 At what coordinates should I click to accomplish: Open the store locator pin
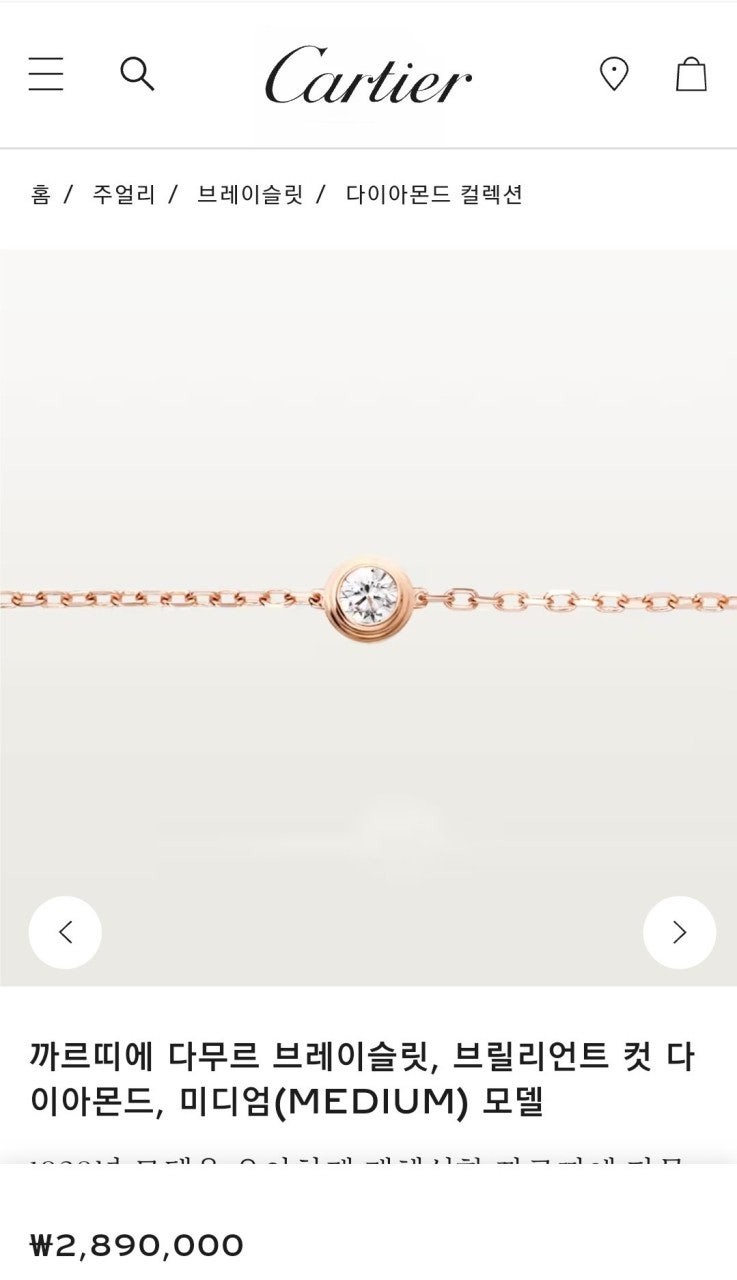pos(613,74)
